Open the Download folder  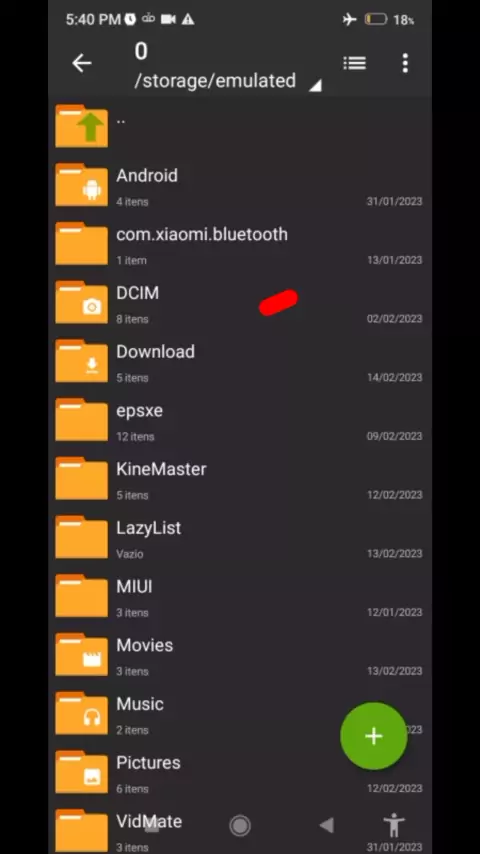(x=240, y=362)
